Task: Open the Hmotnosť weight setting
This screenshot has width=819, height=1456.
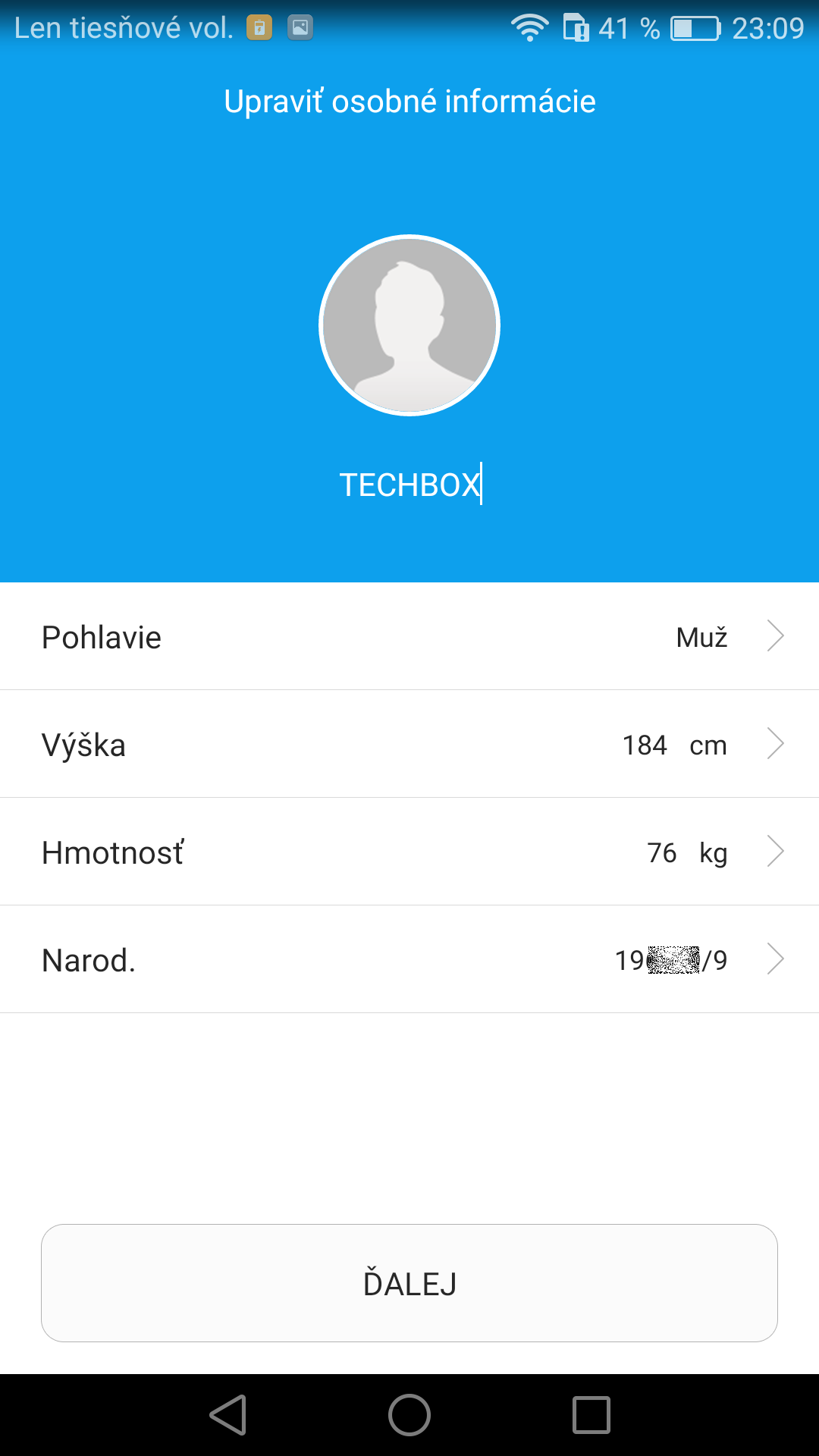Action: pyautogui.click(x=409, y=852)
